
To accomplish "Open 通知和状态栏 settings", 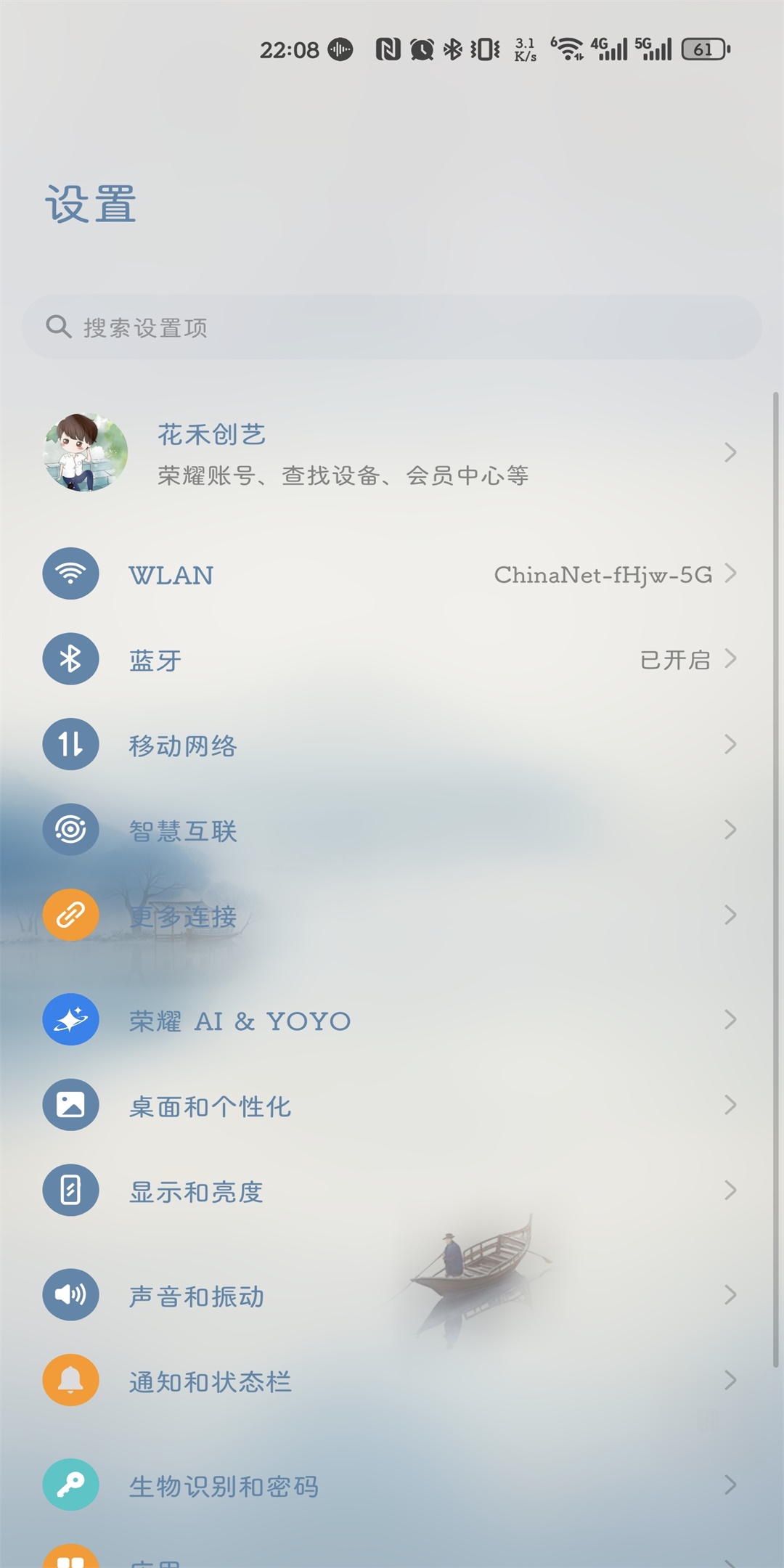I will coord(211,1381).
